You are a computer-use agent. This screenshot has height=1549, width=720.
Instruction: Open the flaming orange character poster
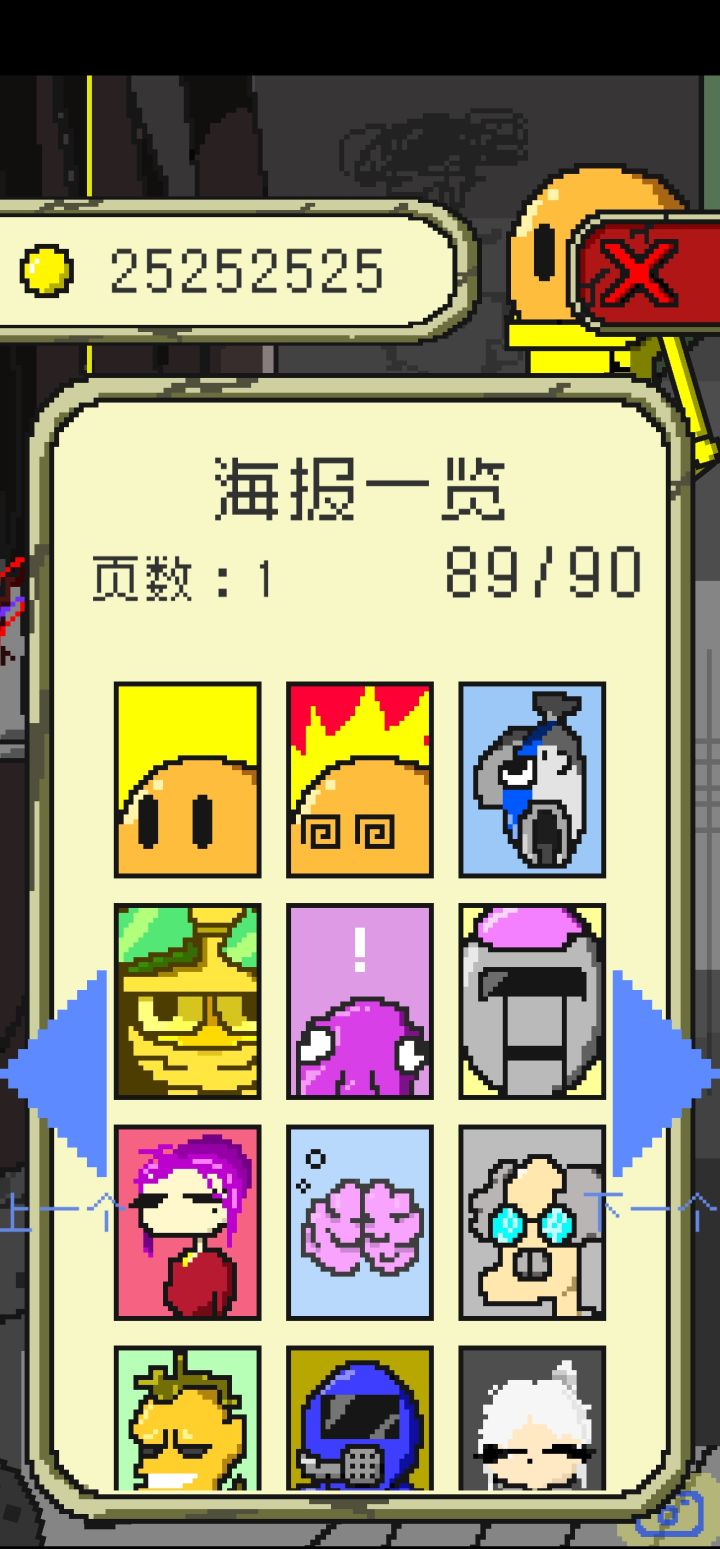360,778
